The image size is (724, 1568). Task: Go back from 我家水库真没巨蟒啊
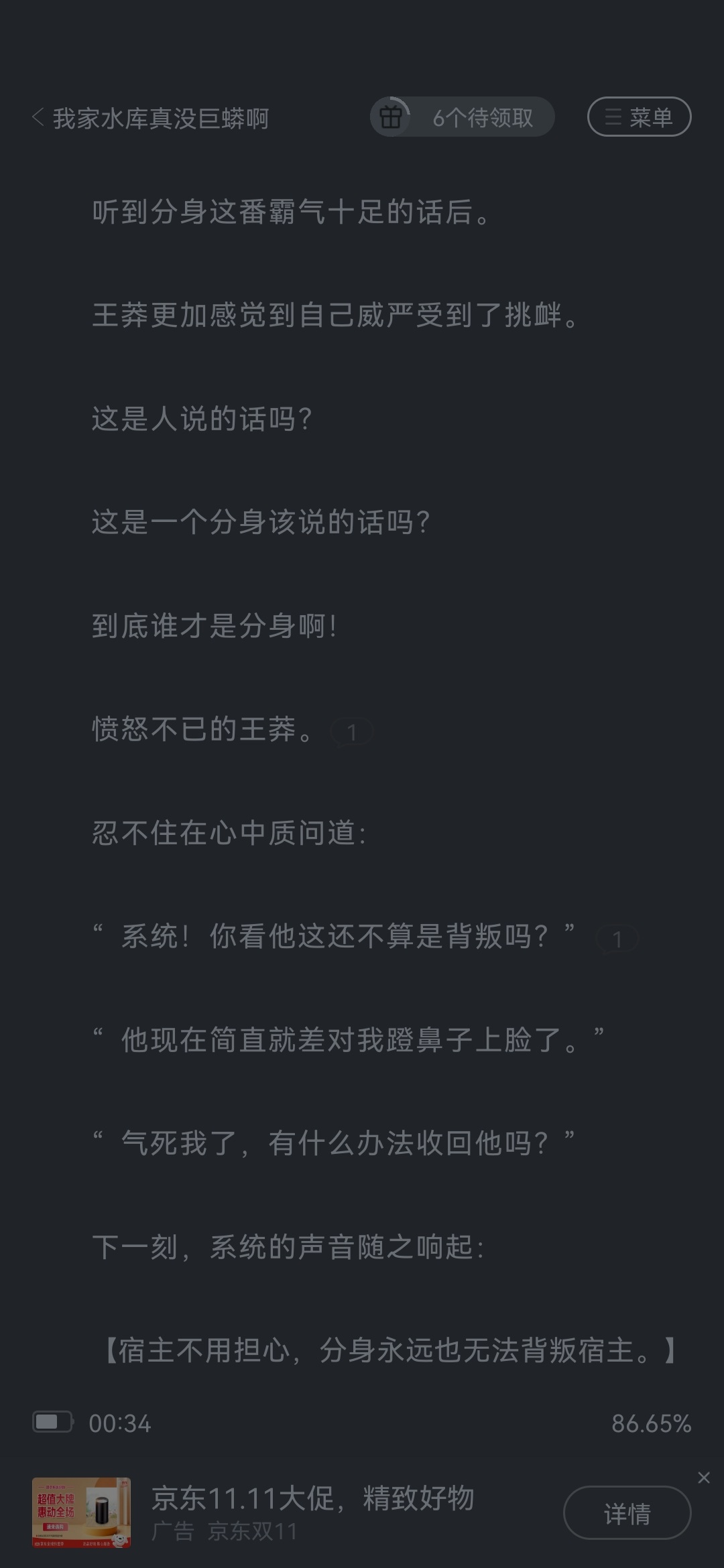click(38, 118)
